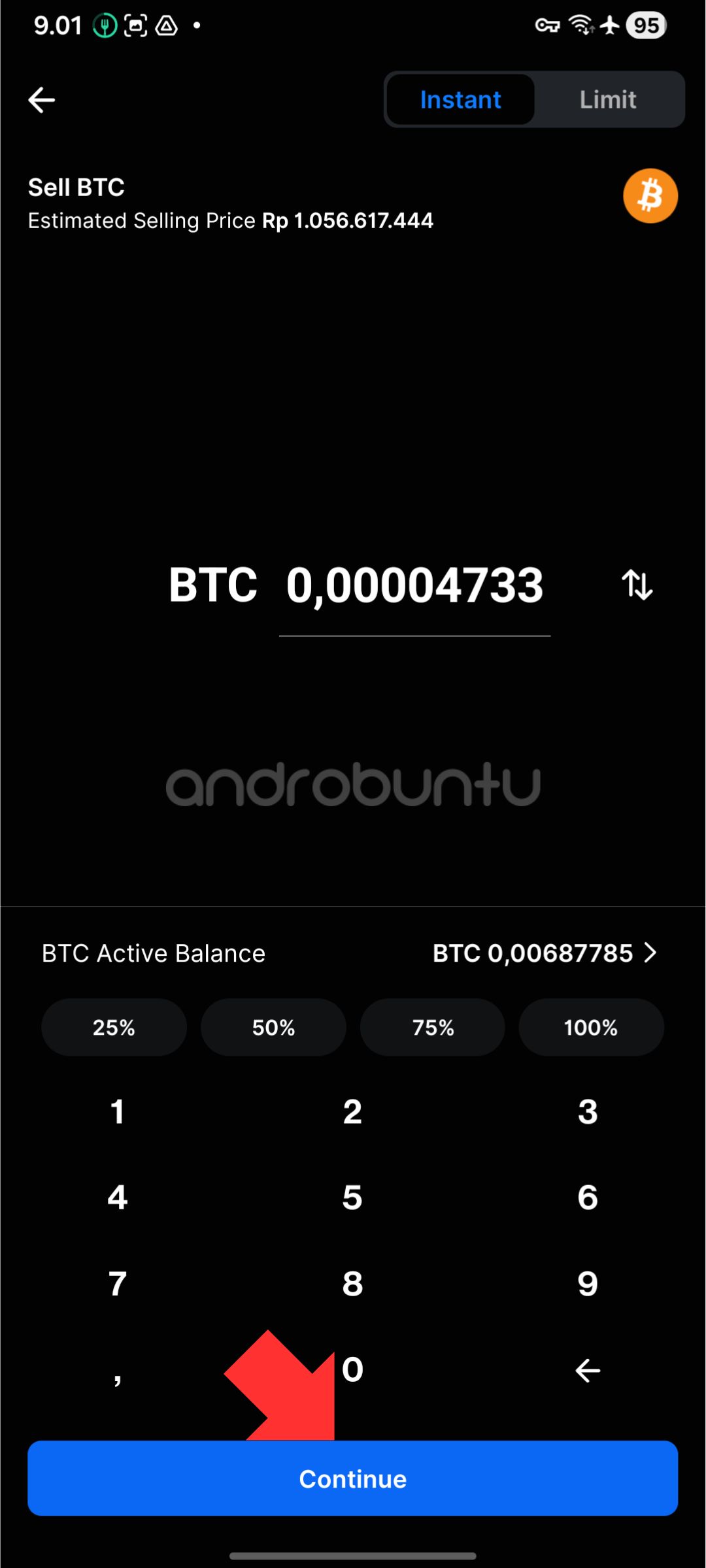706x1568 pixels.
Task: Tap the Continue button
Action: [x=352, y=1478]
